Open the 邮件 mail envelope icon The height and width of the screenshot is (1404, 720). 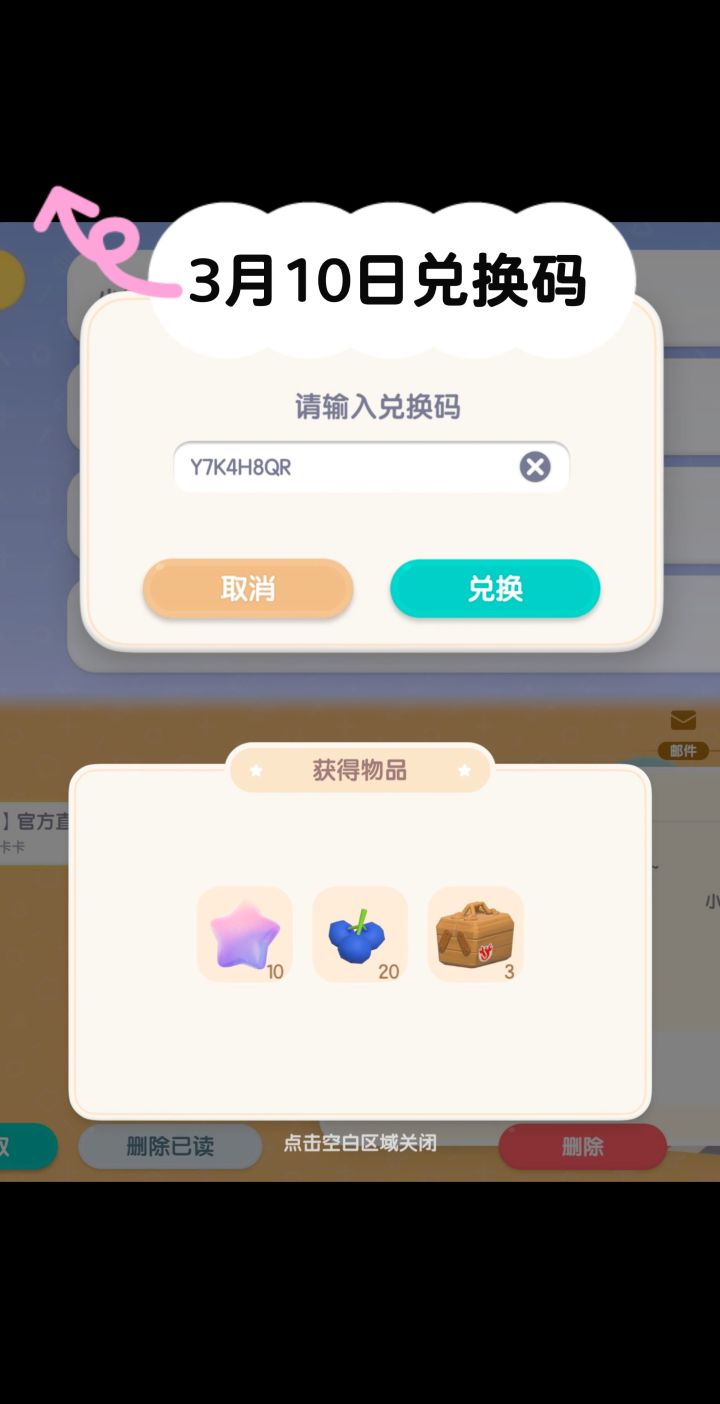pyautogui.click(x=683, y=722)
